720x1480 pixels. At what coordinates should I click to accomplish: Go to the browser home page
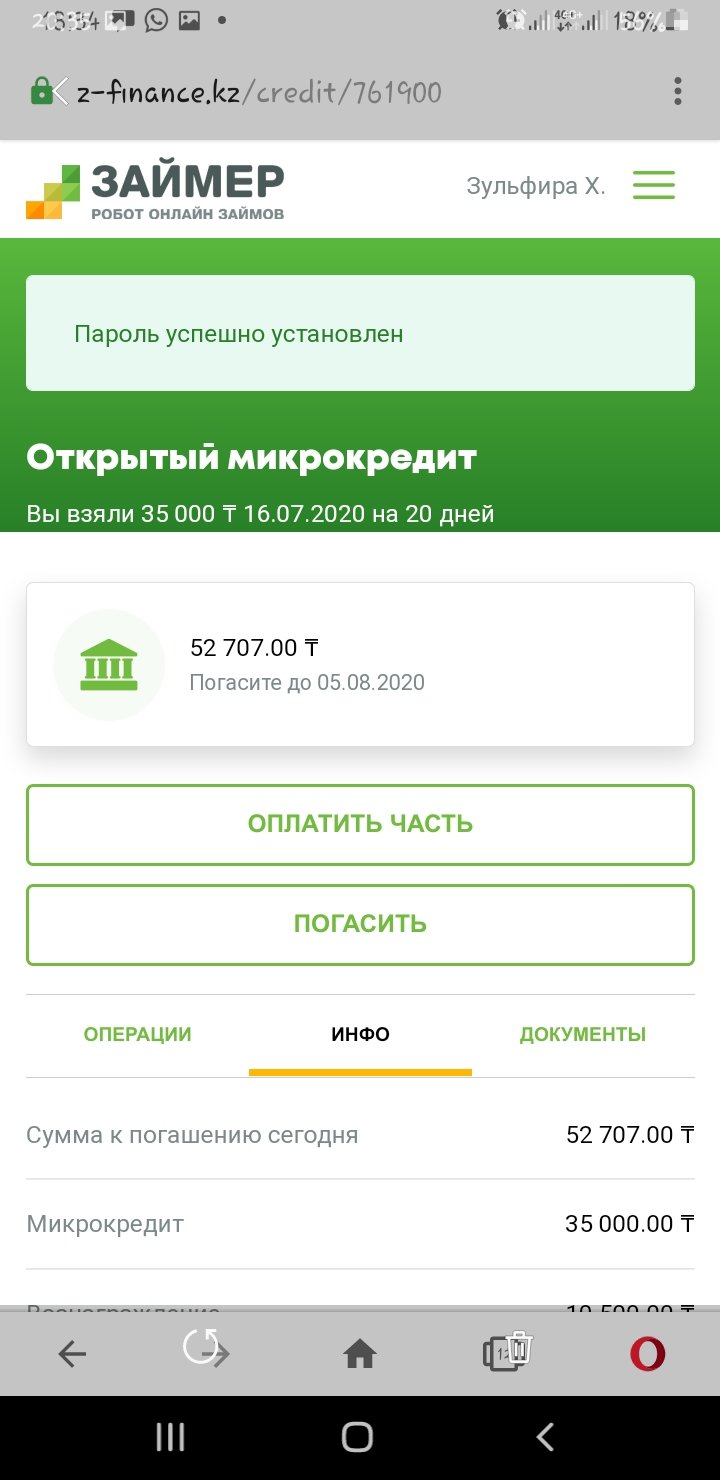tap(360, 1354)
